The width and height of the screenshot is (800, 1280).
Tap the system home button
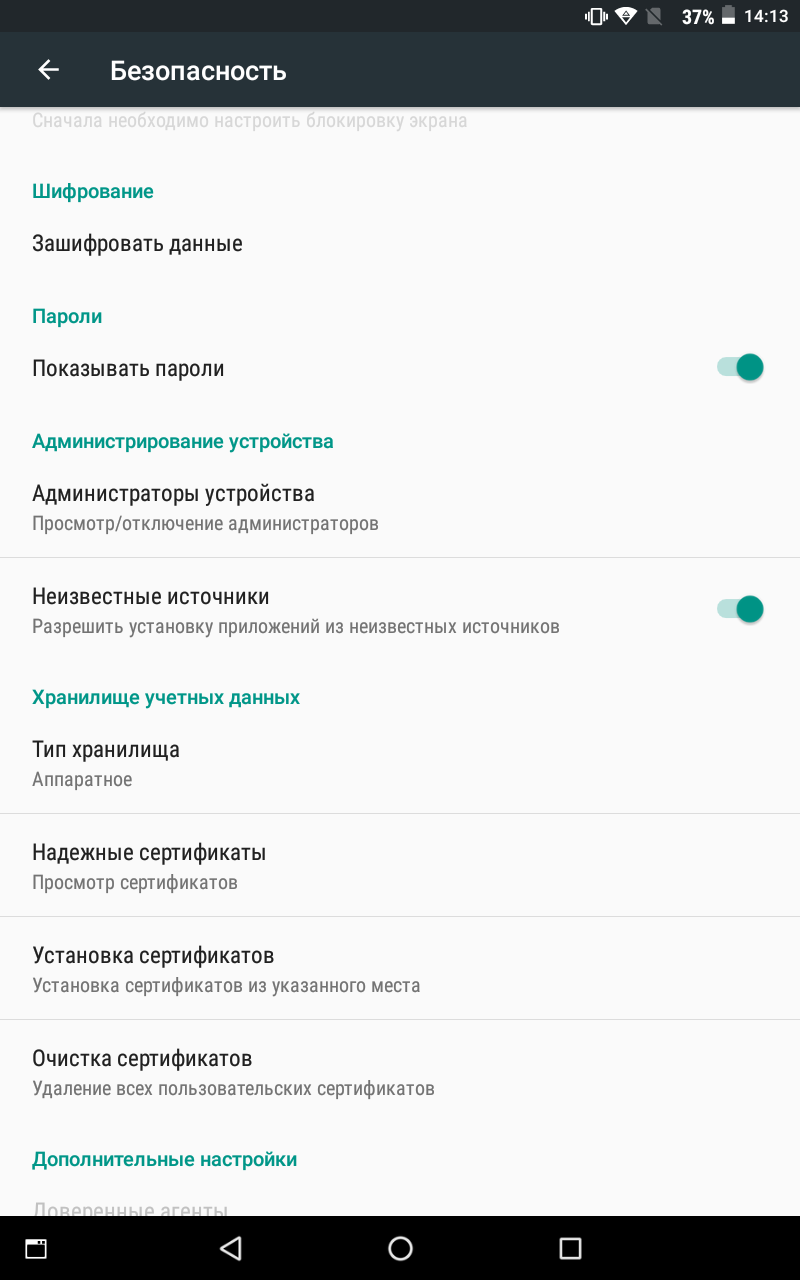(x=400, y=1248)
